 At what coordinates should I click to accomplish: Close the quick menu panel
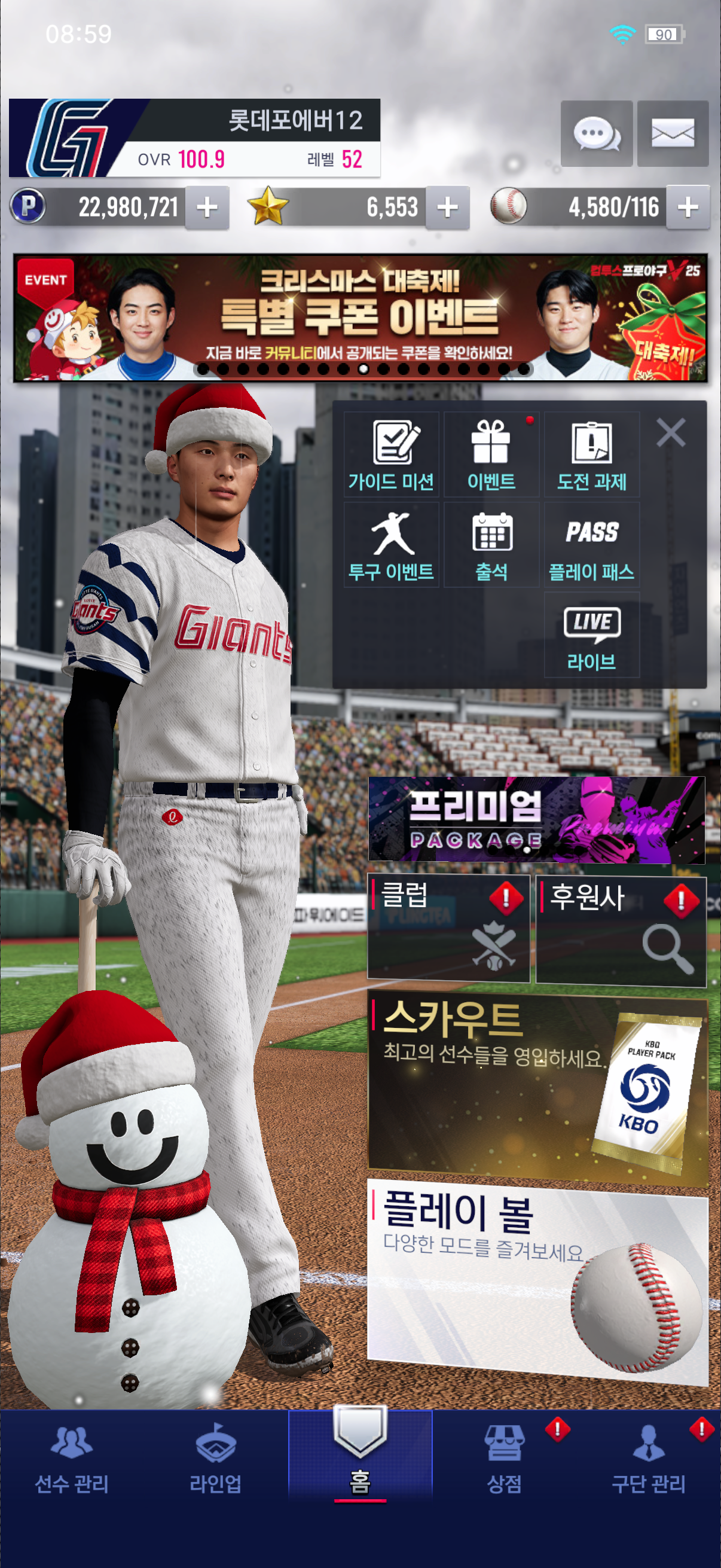point(671,433)
